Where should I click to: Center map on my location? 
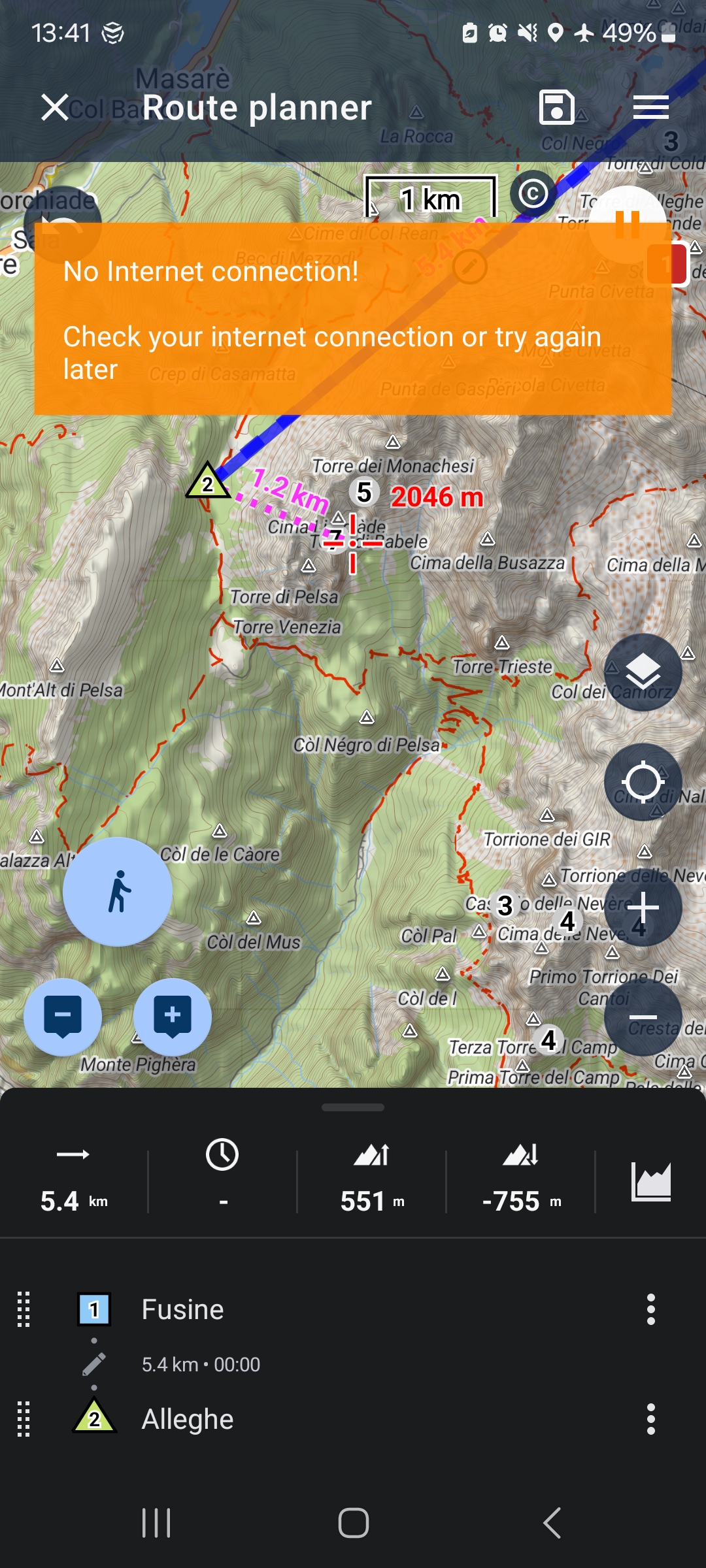pos(643,781)
